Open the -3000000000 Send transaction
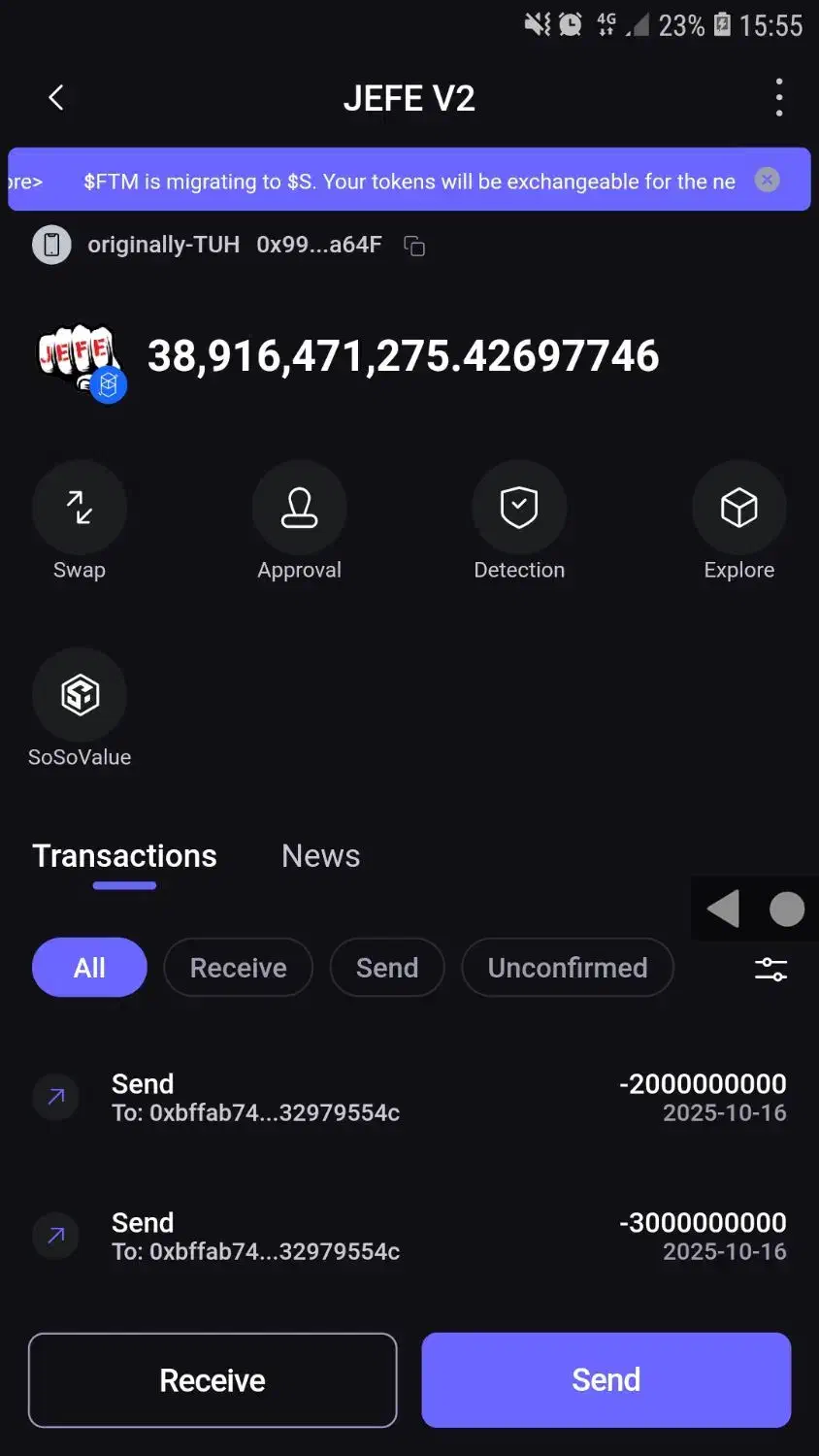819x1456 pixels. click(x=409, y=1237)
